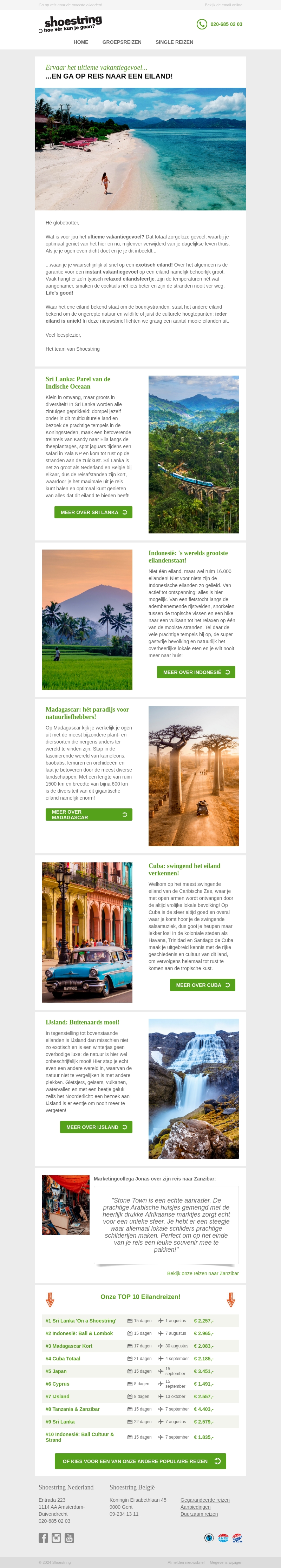The image size is (281, 1568).
Task: Tap 'Of kies voor een van onze andere populaire reizen'
Action: coord(140,1461)
